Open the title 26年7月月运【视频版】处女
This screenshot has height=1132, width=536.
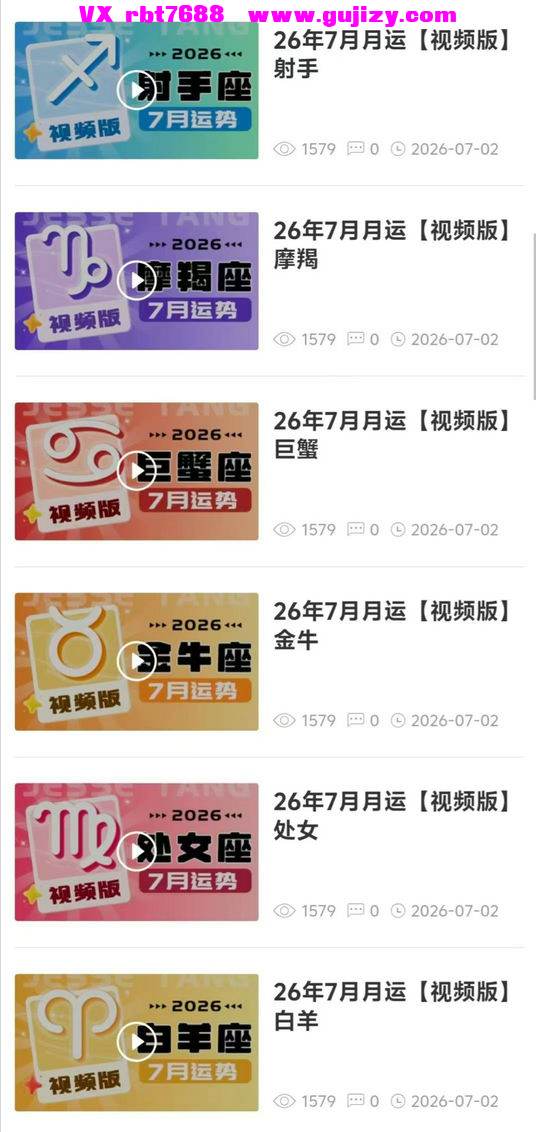click(393, 816)
